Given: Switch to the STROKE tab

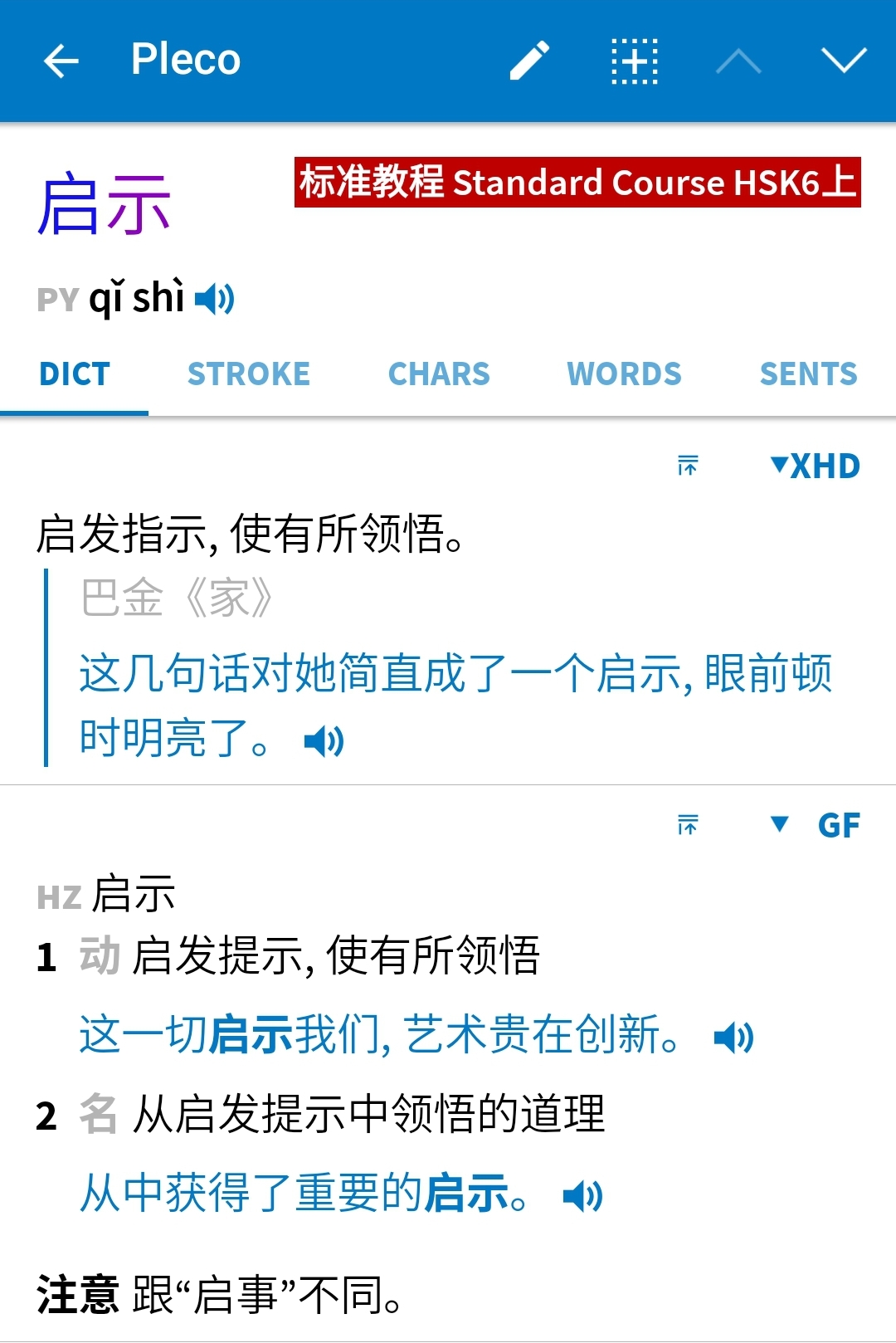Looking at the screenshot, I should 249,374.
